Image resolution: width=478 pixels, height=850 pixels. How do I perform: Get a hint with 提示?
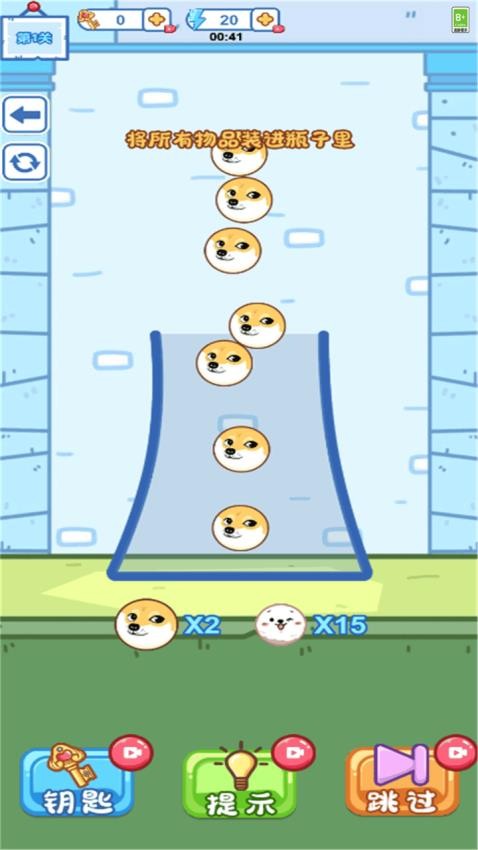pyautogui.click(x=239, y=783)
